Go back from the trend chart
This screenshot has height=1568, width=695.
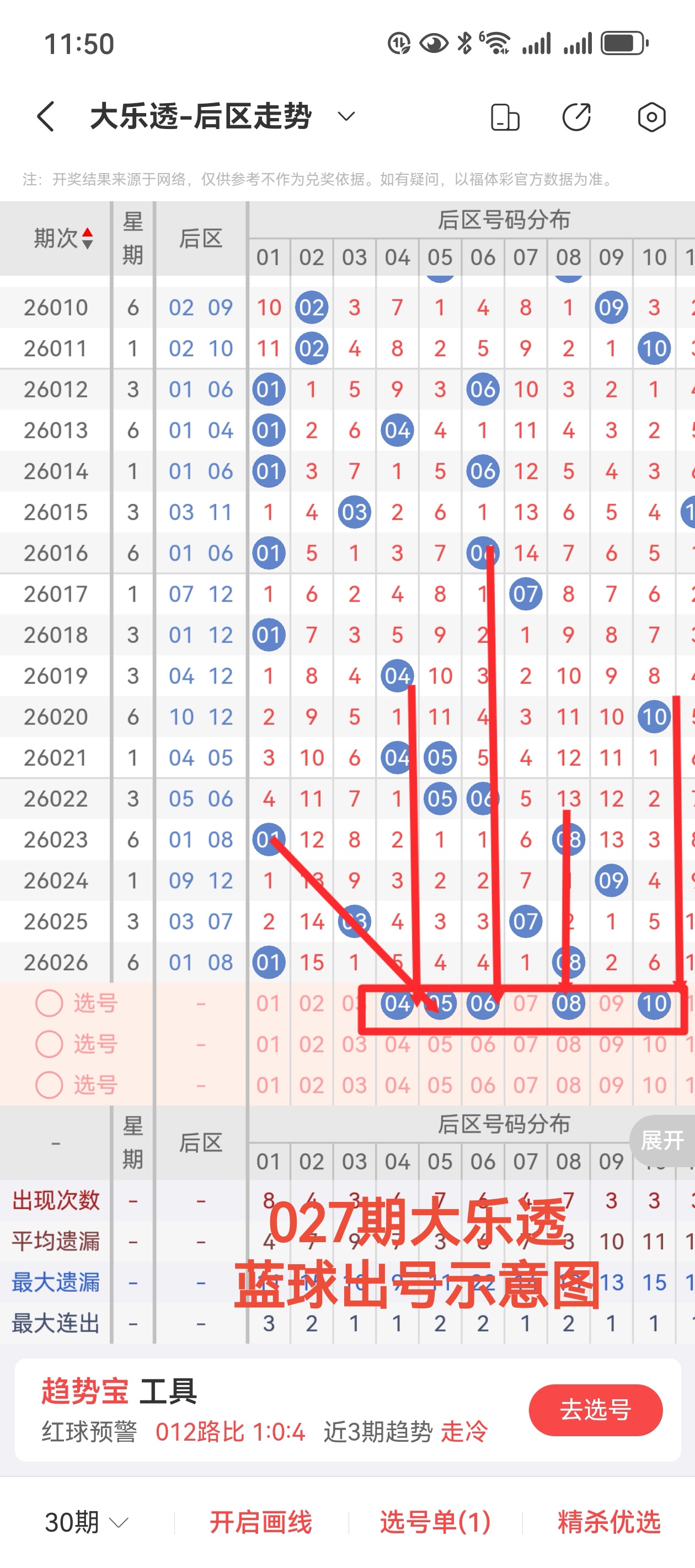46,116
